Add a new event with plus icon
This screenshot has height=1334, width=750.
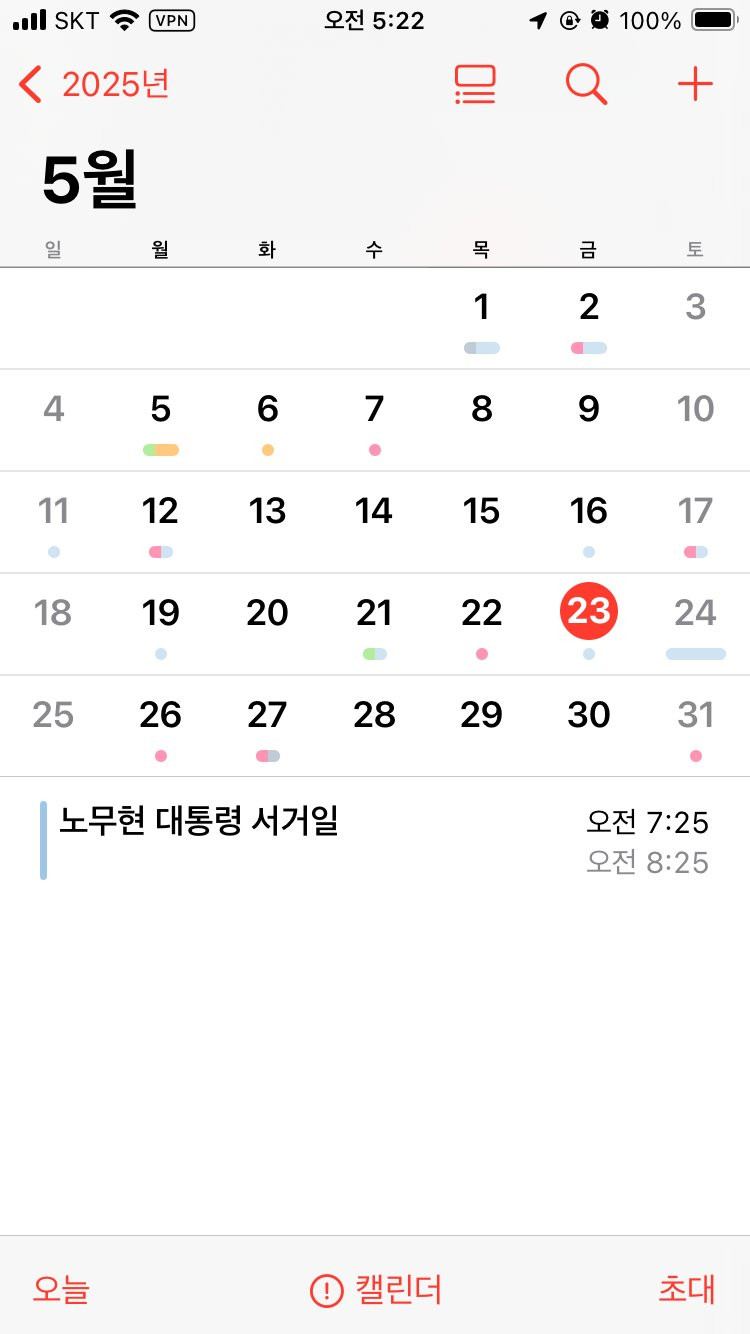pyautogui.click(x=695, y=85)
